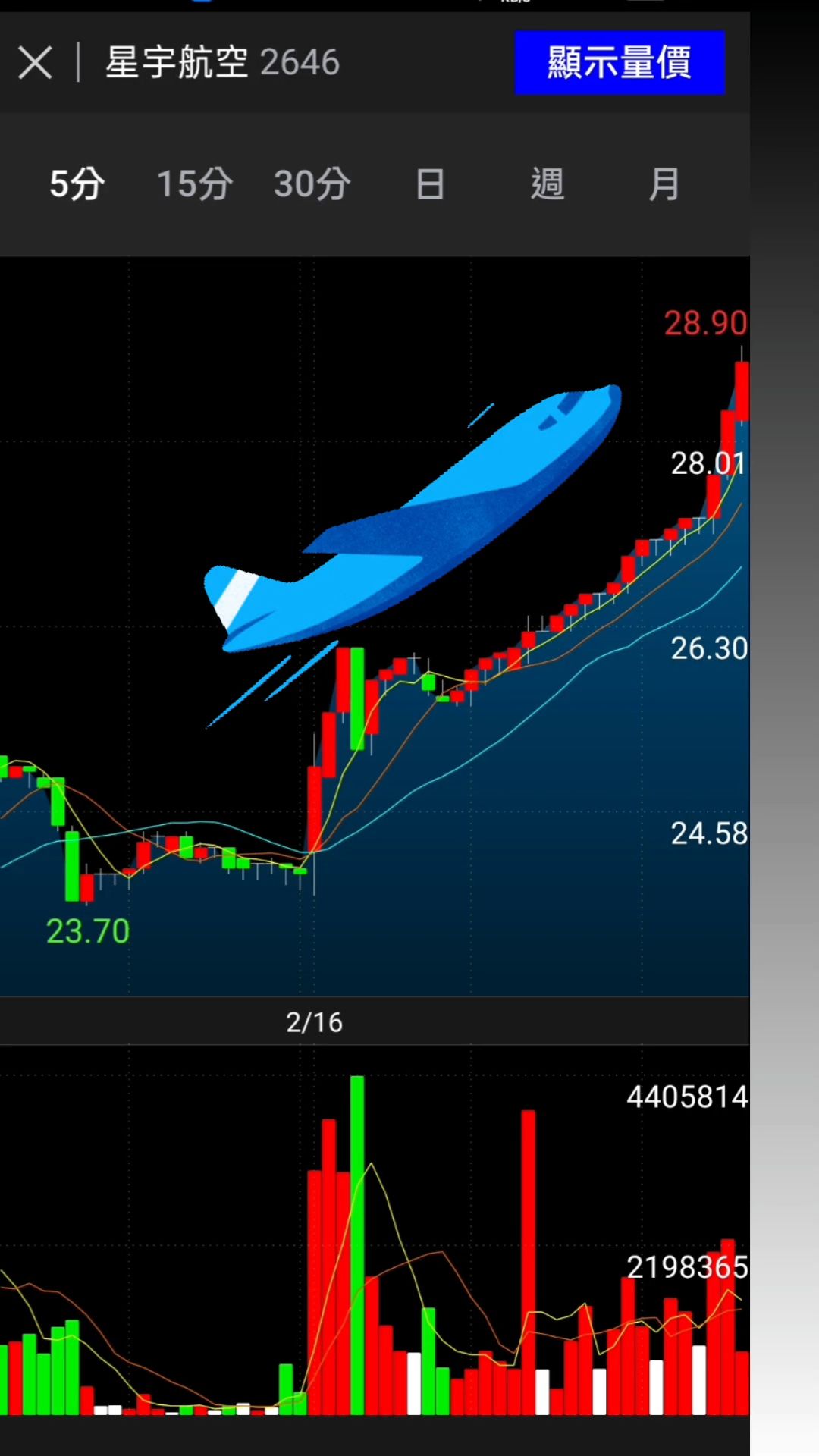819x1456 pixels.
Task: Switch to the daily 日 chart
Action: point(430,184)
